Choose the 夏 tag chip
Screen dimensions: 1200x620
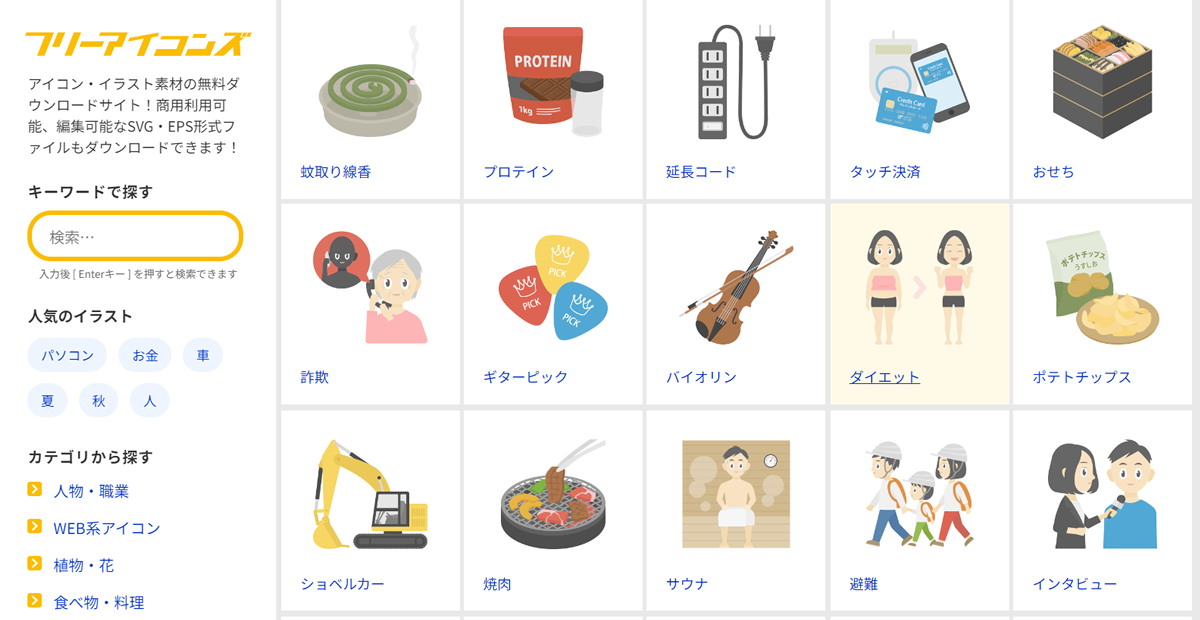pyautogui.click(x=47, y=401)
